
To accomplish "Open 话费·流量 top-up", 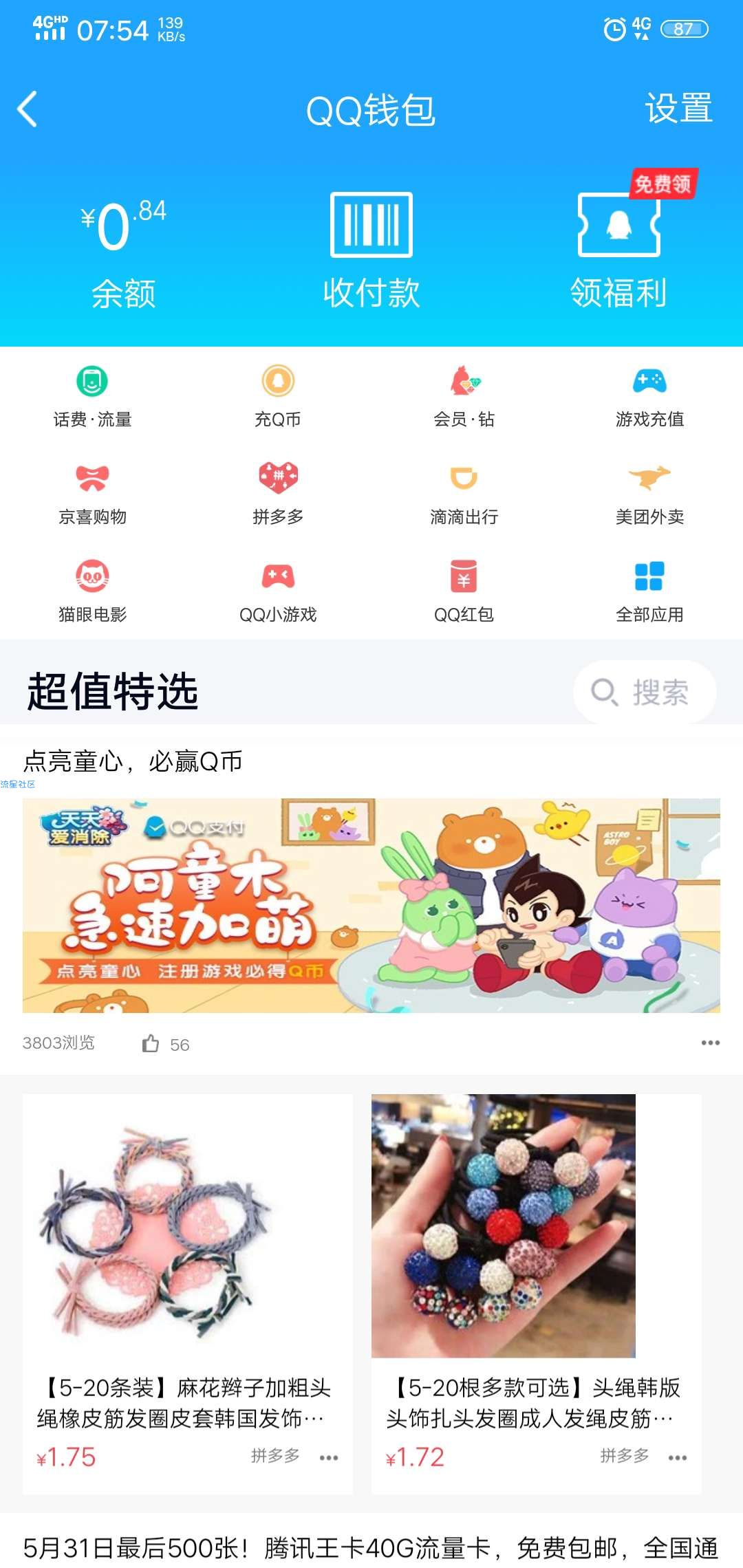I will click(x=93, y=397).
